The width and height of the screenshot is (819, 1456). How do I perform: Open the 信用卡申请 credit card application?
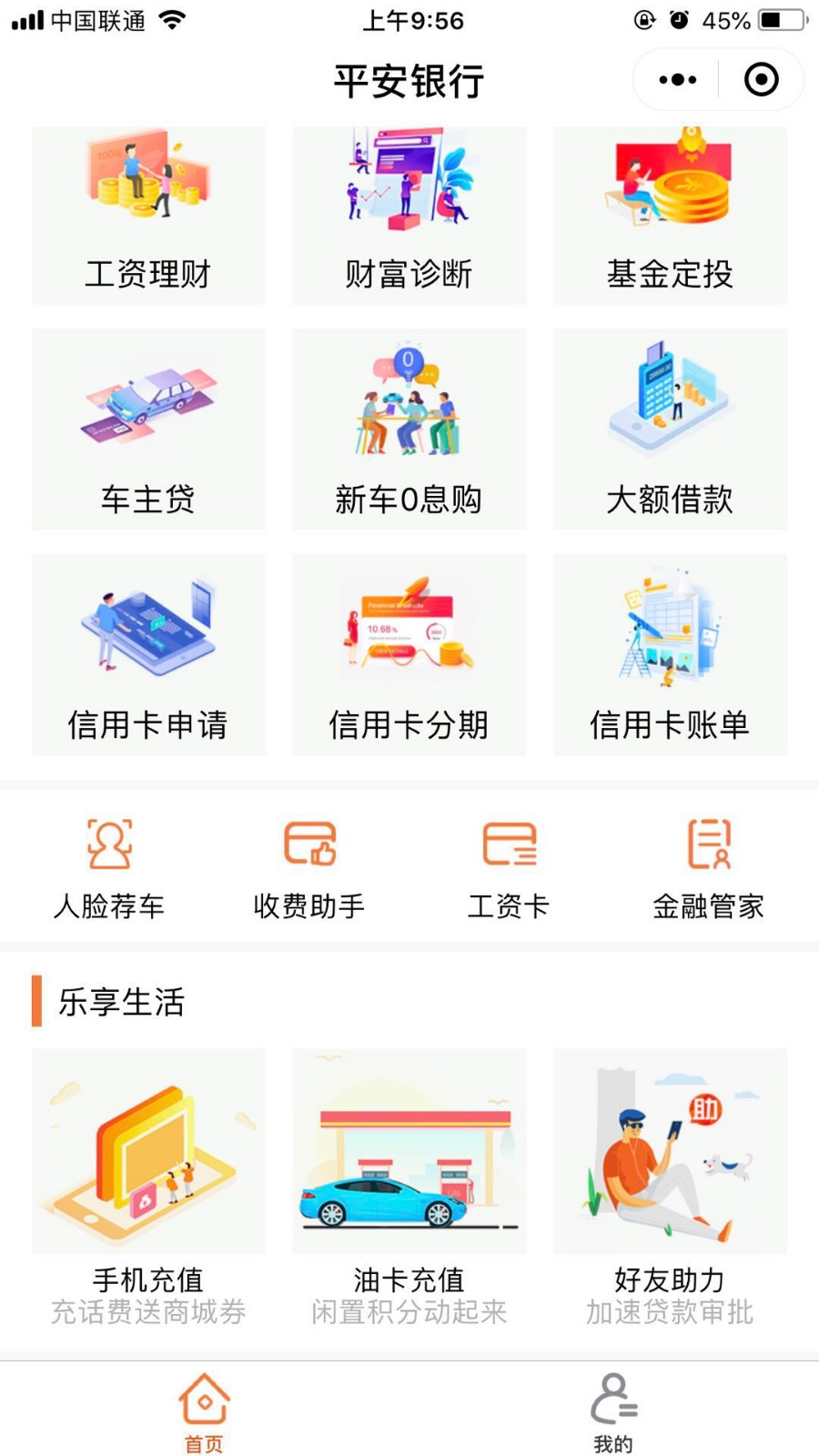[148, 653]
